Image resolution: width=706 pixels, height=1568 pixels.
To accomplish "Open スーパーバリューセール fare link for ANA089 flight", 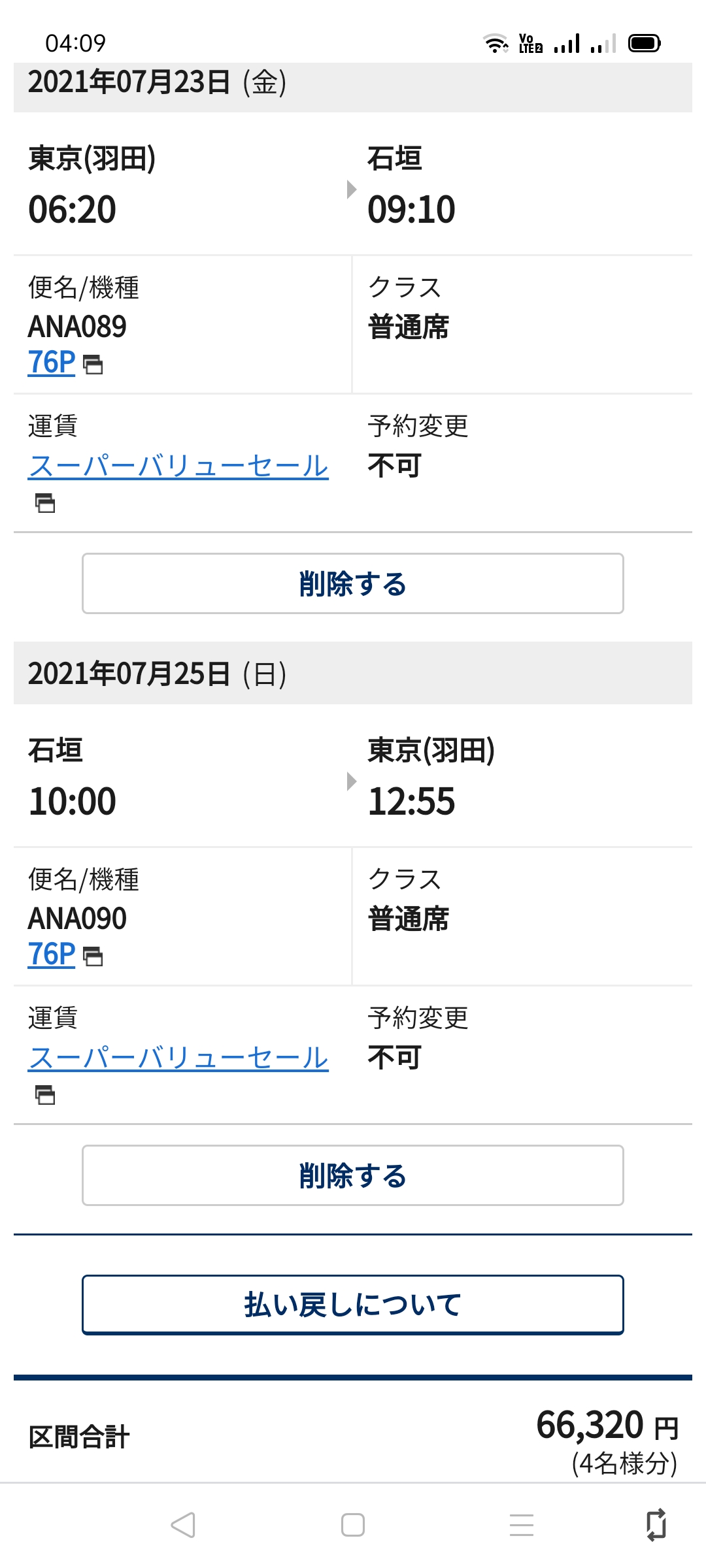I will pyautogui.click(x=178, y=466).
